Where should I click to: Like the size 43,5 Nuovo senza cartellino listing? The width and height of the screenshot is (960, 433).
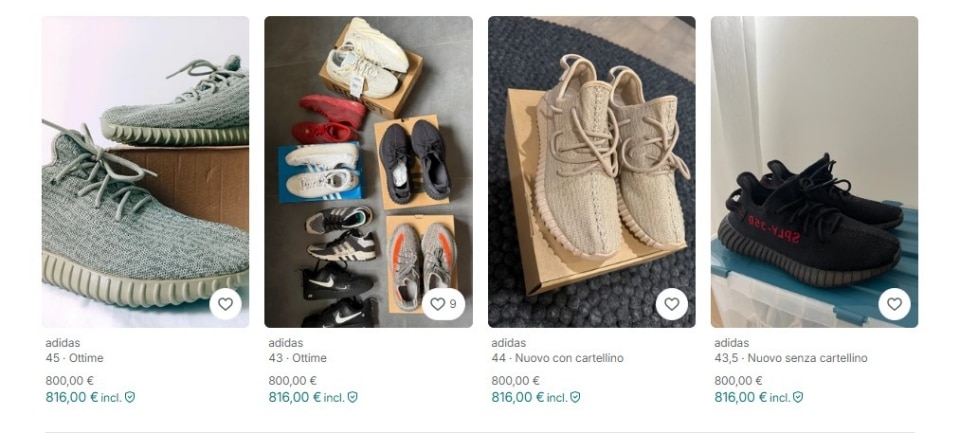pos(894,304)
